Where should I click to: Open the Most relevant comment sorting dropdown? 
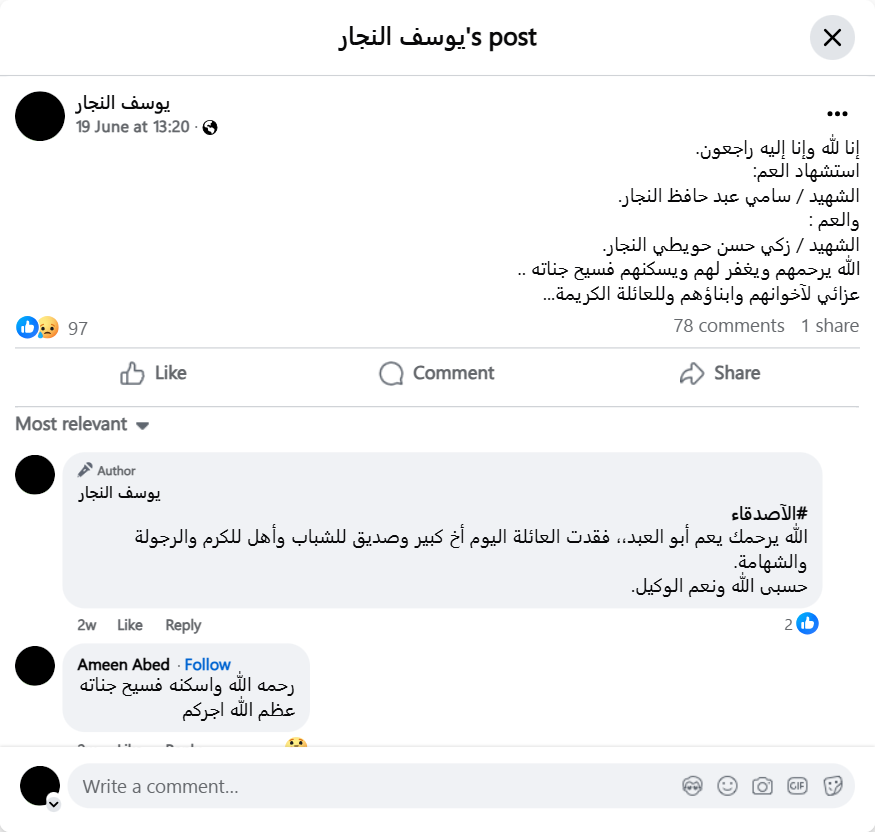82,424
